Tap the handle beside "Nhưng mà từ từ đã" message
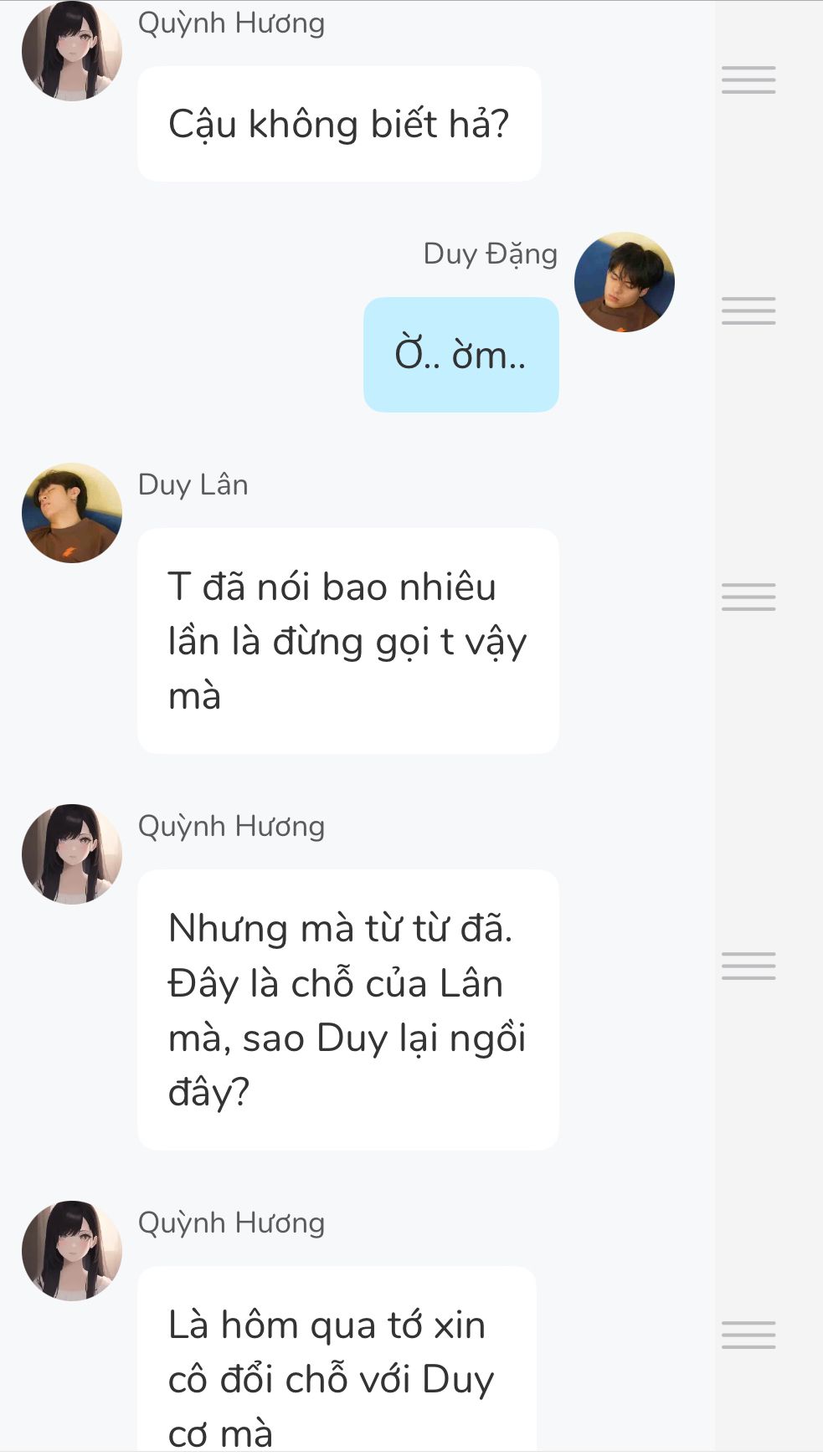Viewport: 823px width, 1456px height. click(748, 966)
